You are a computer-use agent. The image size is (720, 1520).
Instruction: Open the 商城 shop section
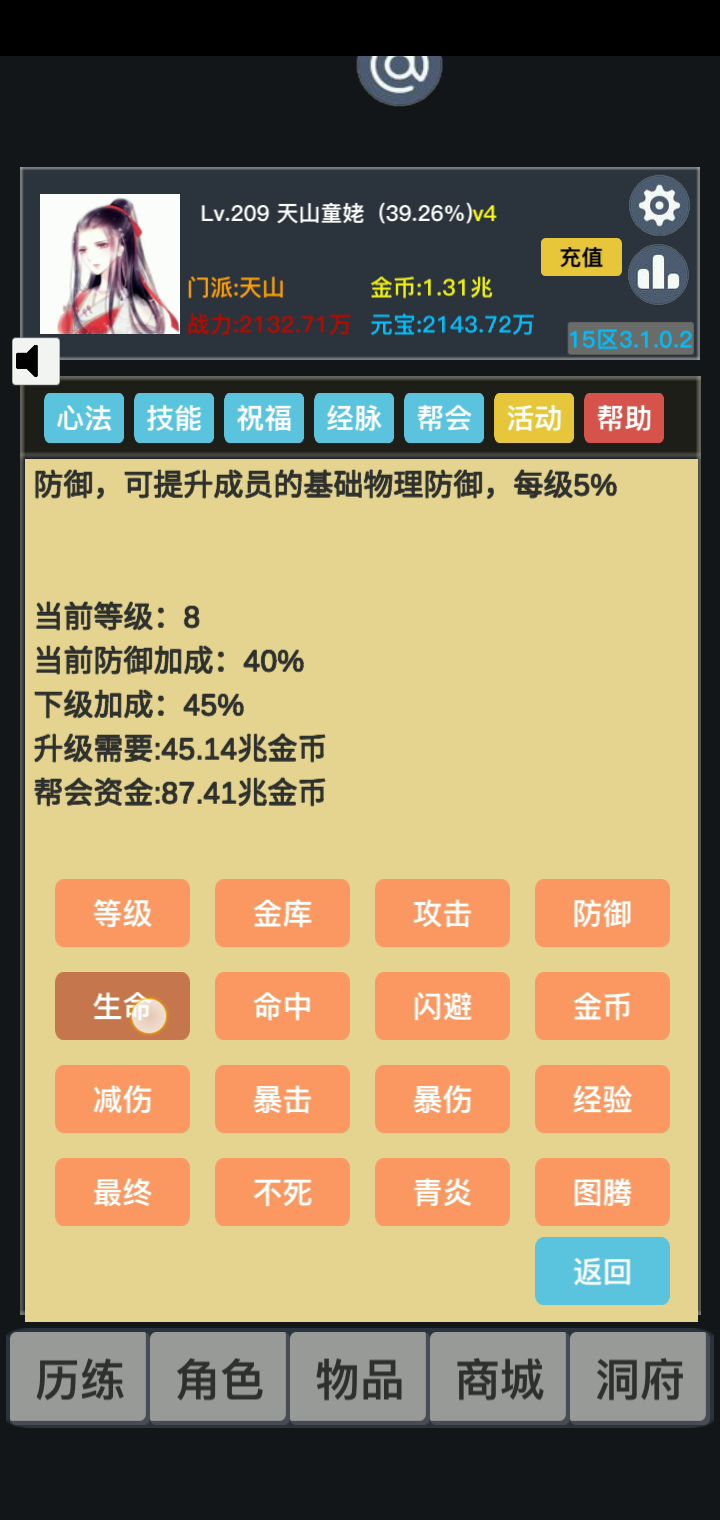click(x=499, y=1378)
